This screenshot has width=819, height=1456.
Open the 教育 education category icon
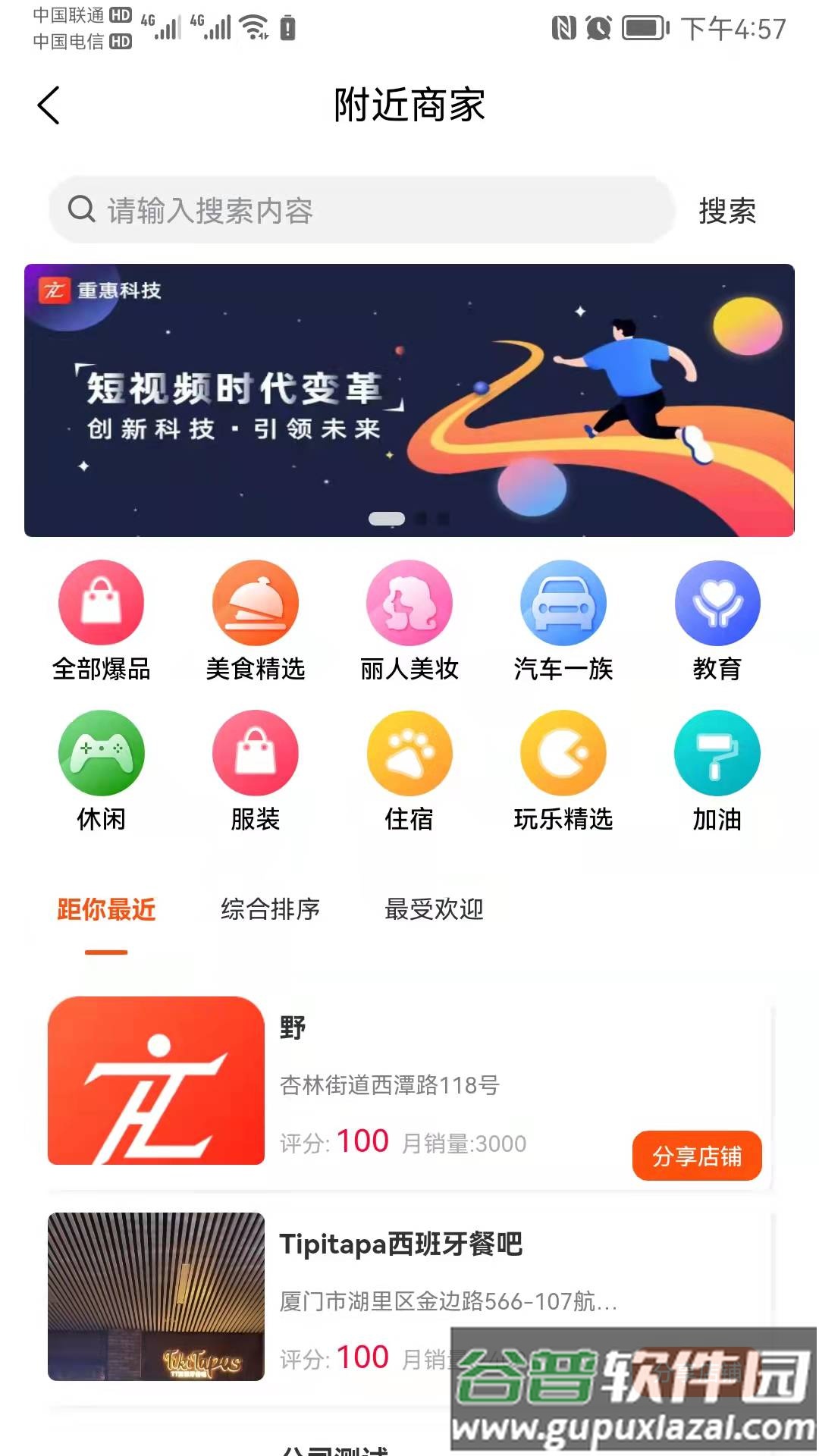point(717,601)
